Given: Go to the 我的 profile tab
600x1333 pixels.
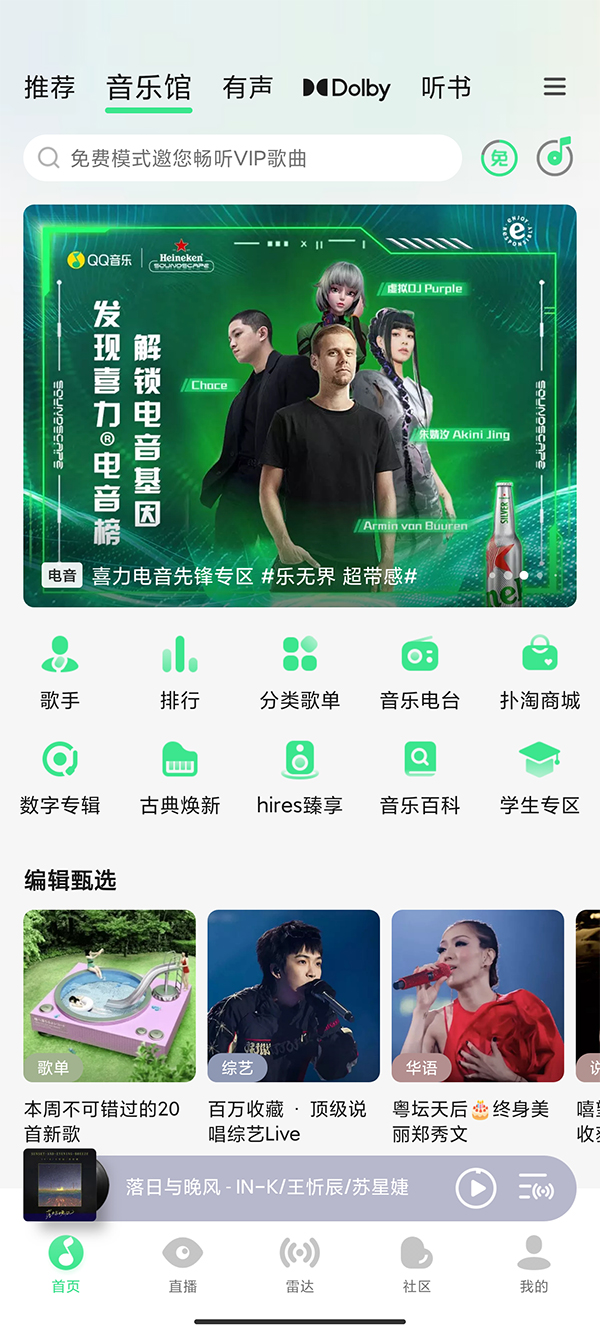Looking at the screenshot, I should [534, 1264].
